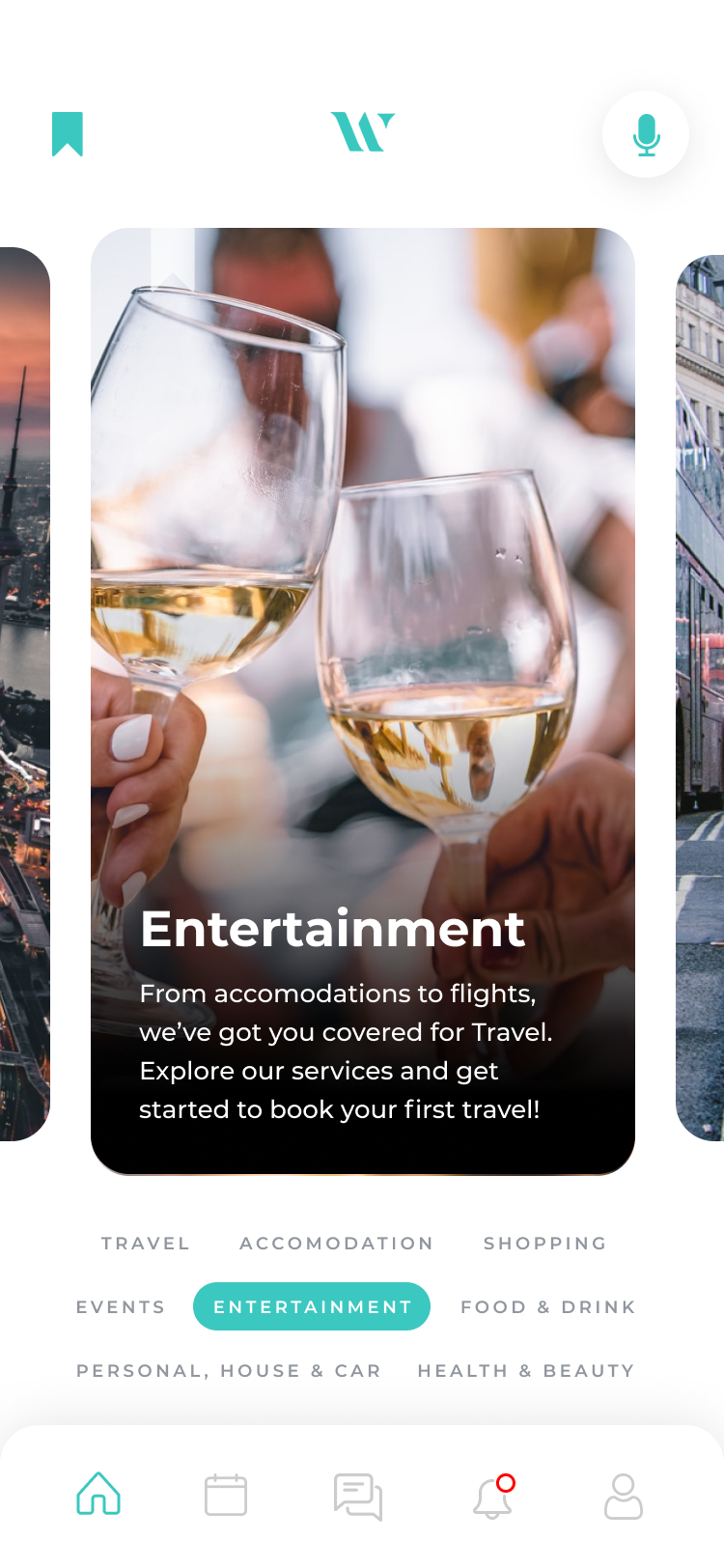The image size is (724, 1568).
Task: Tap the highlighted Entertainment chip
Action: click(x=312, y=1307)
